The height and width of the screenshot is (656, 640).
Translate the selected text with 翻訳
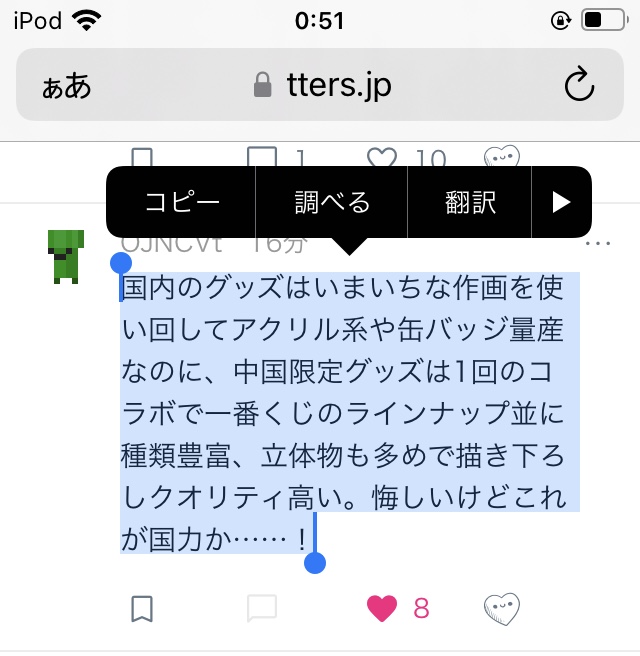coord(470,202)
